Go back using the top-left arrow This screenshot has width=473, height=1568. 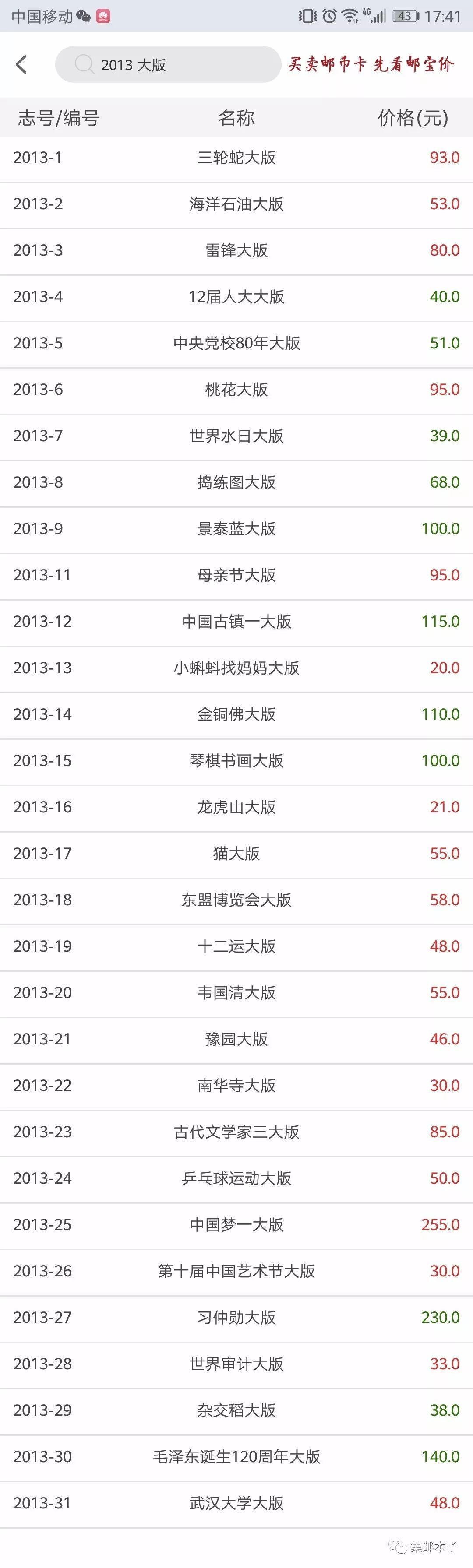click(21, 64)
